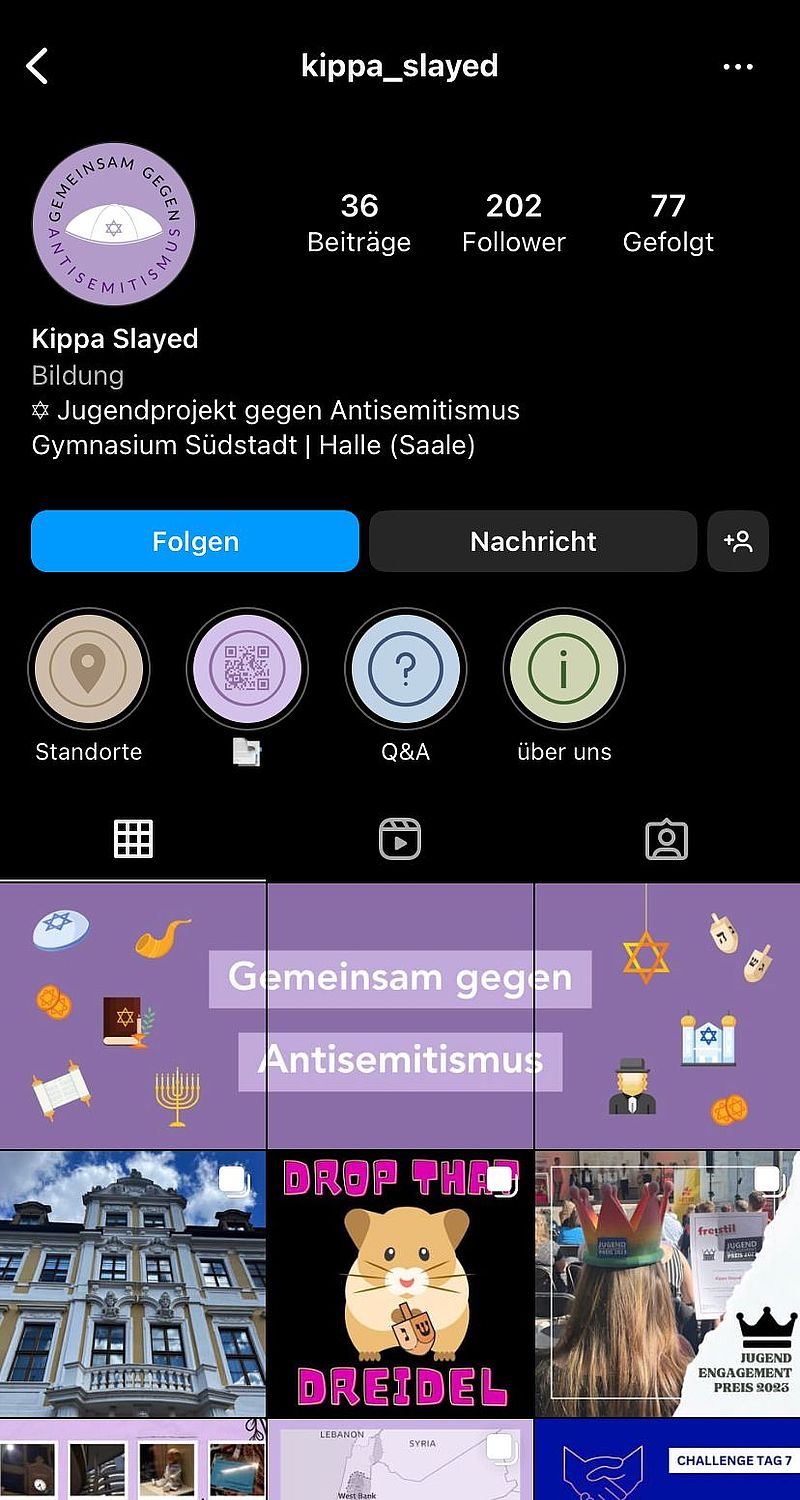This screenshot has height=1500, width=800.
Task: Open the Q&A story highlight
Action: coord(405,669)
